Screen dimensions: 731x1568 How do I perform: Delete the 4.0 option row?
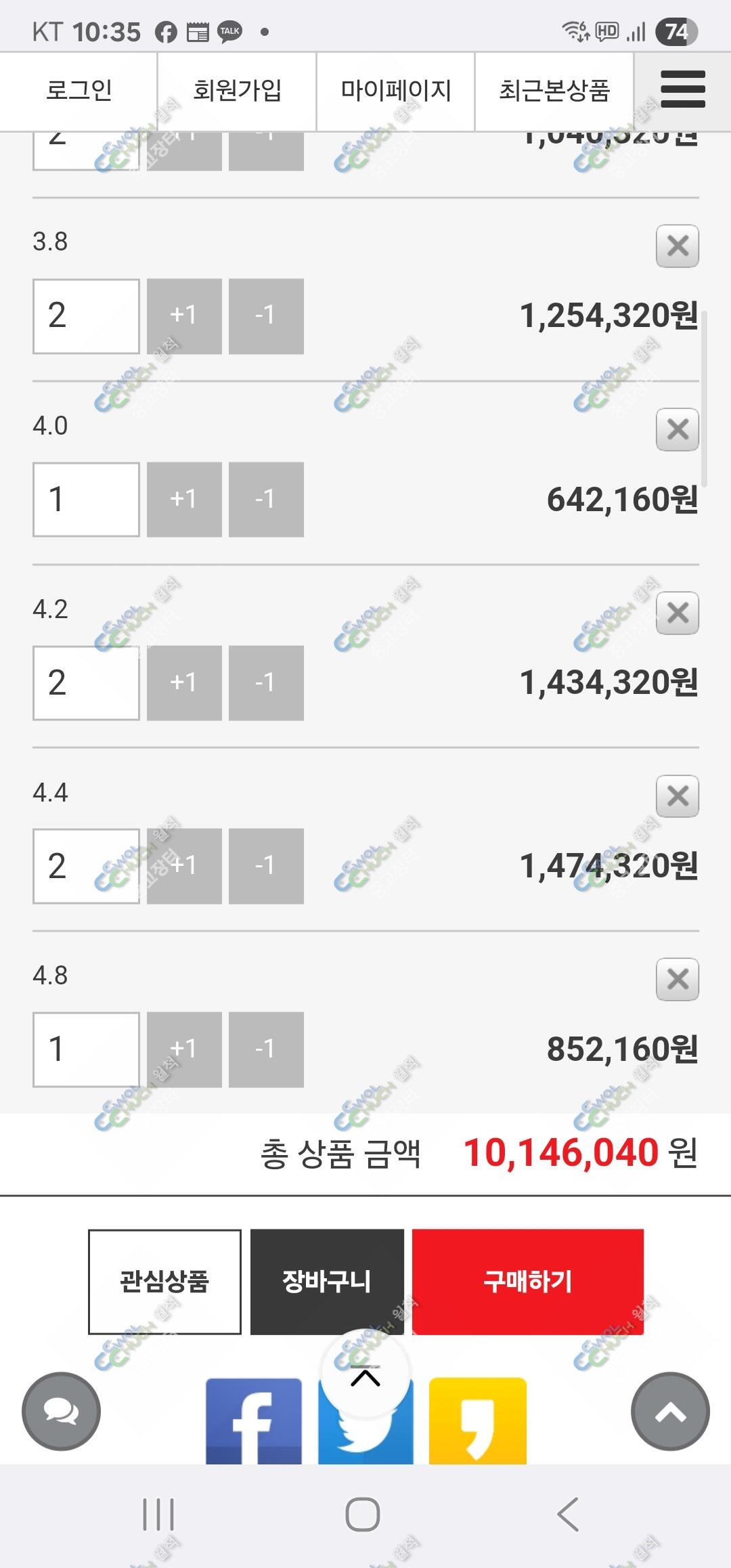(677, 429)
